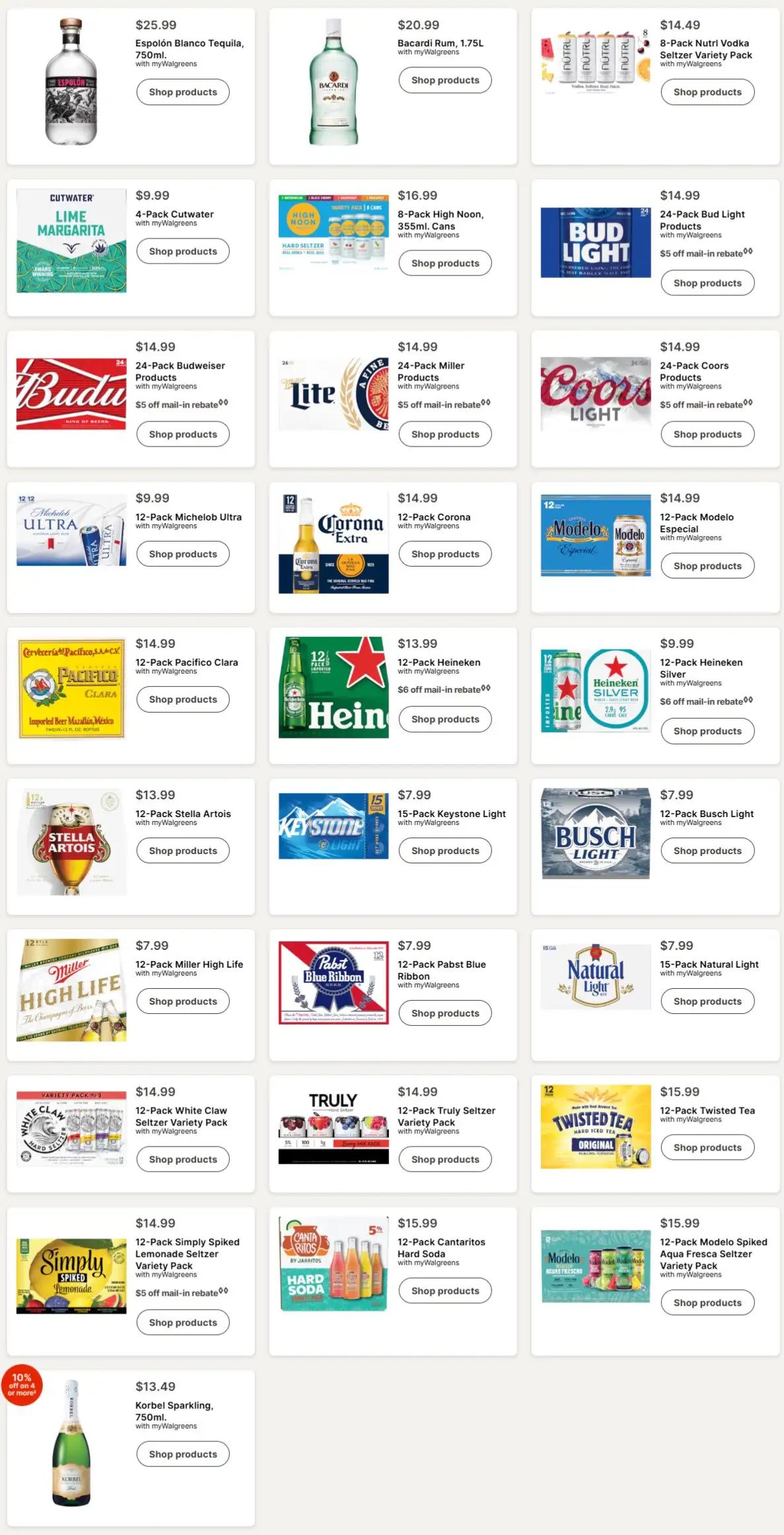Shop 12-Pack Michelob Ultra

[183, 554]
